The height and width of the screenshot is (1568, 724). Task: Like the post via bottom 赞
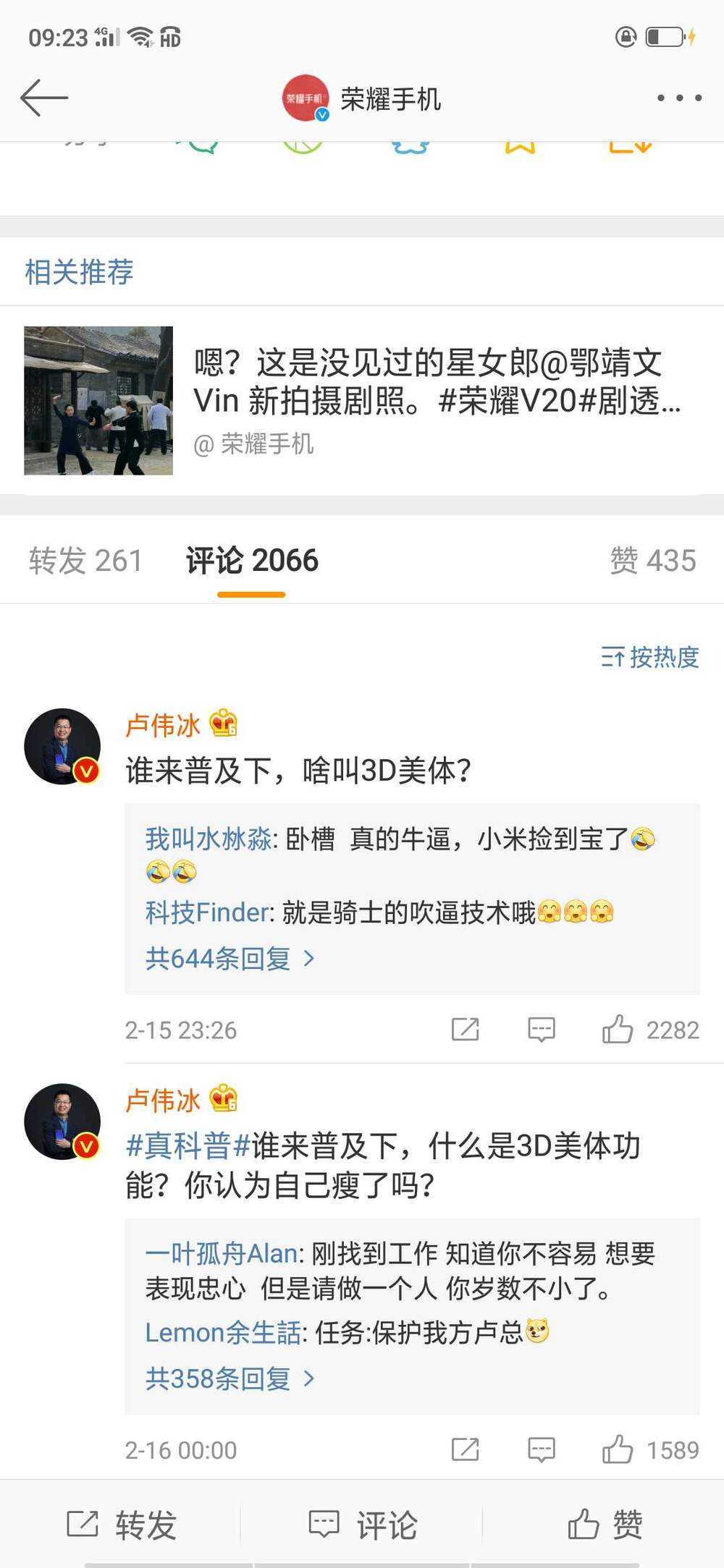coord(605,1525)
